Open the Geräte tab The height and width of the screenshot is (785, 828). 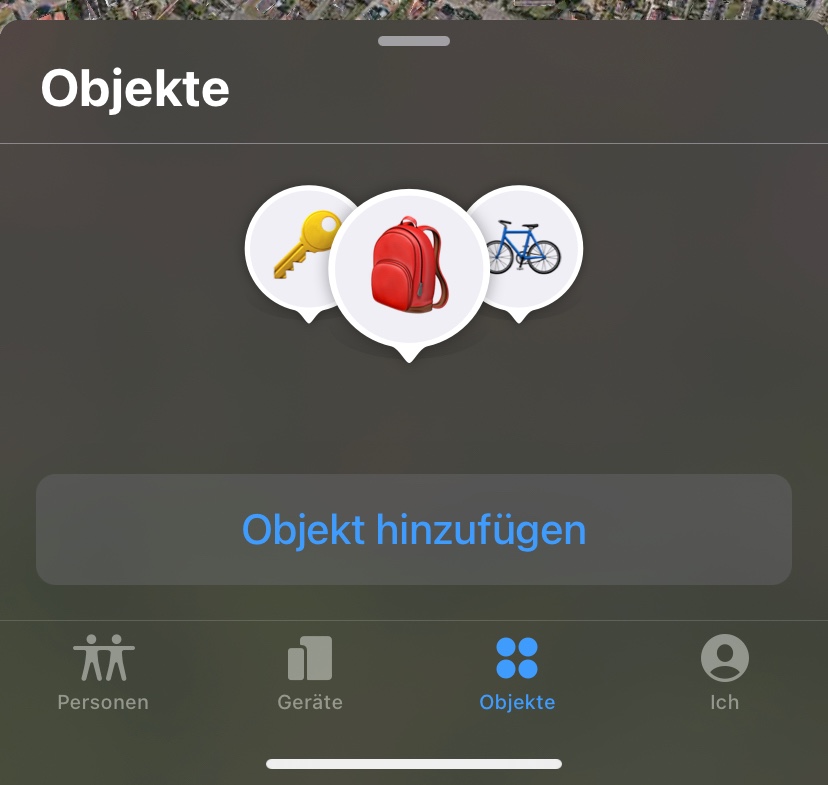pos(310,672)
